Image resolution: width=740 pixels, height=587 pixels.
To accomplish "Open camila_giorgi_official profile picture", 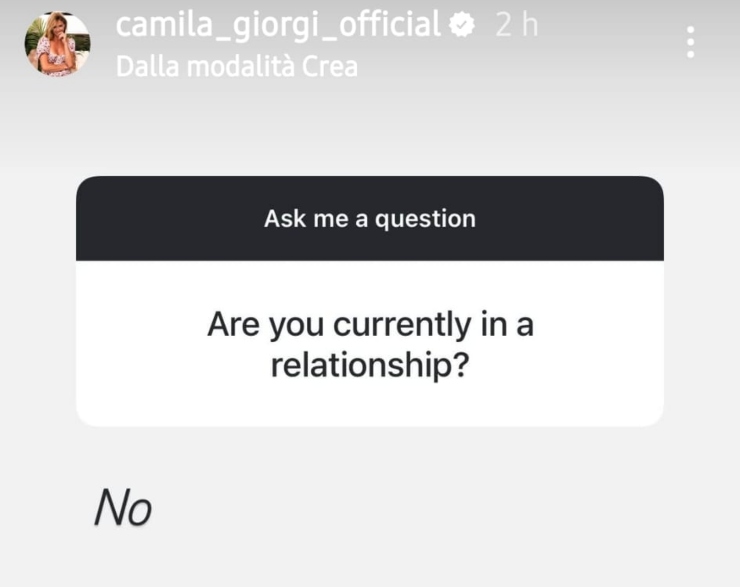I will [57, 45].
